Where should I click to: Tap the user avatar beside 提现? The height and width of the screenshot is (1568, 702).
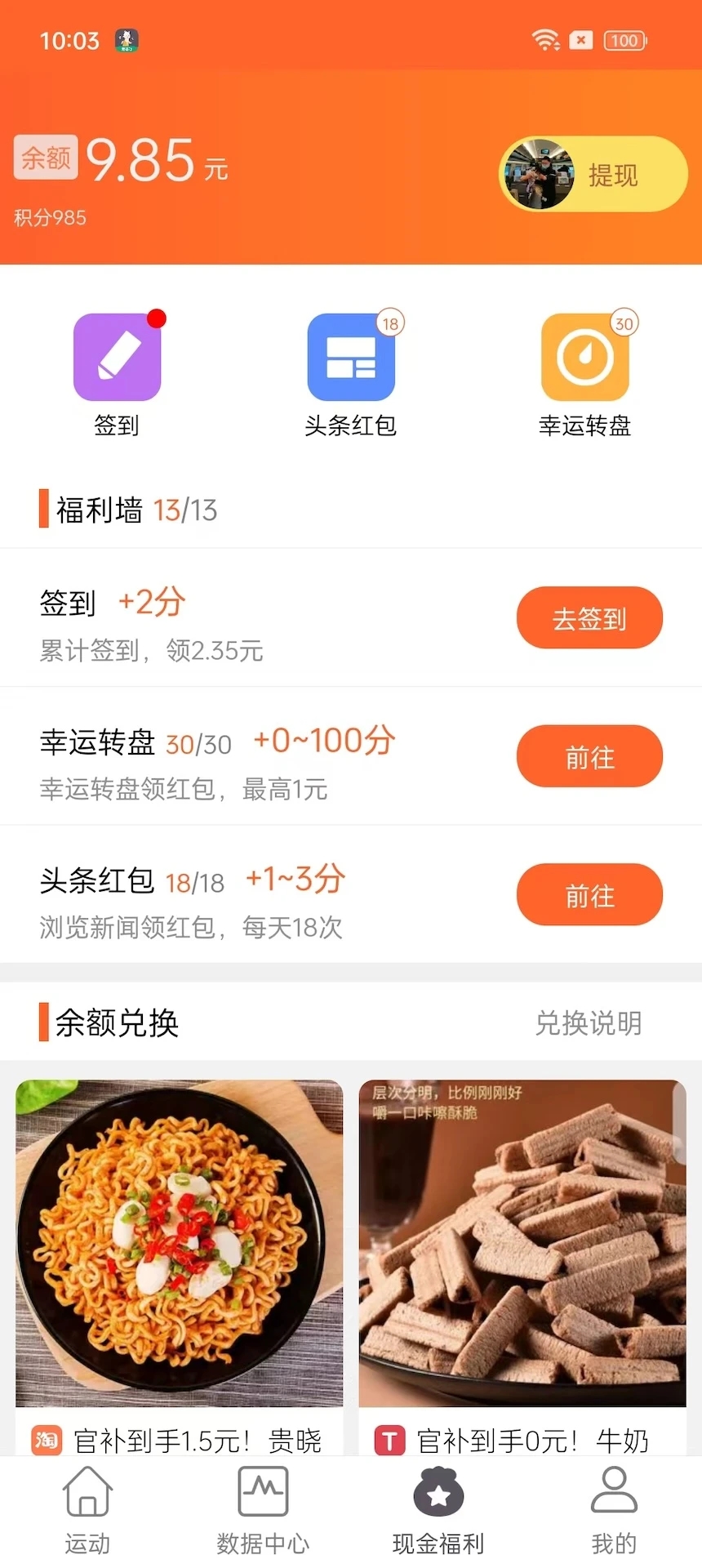(x=539, y=174)
